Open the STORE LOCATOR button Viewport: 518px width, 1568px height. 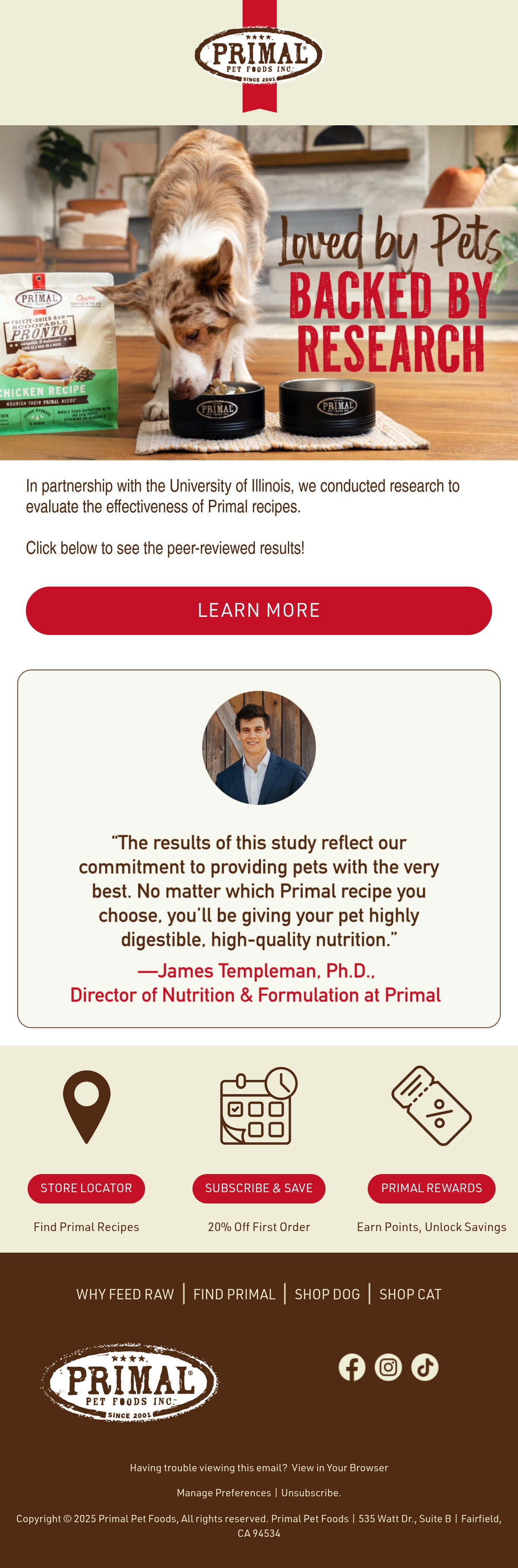[x=86, y=1188]
